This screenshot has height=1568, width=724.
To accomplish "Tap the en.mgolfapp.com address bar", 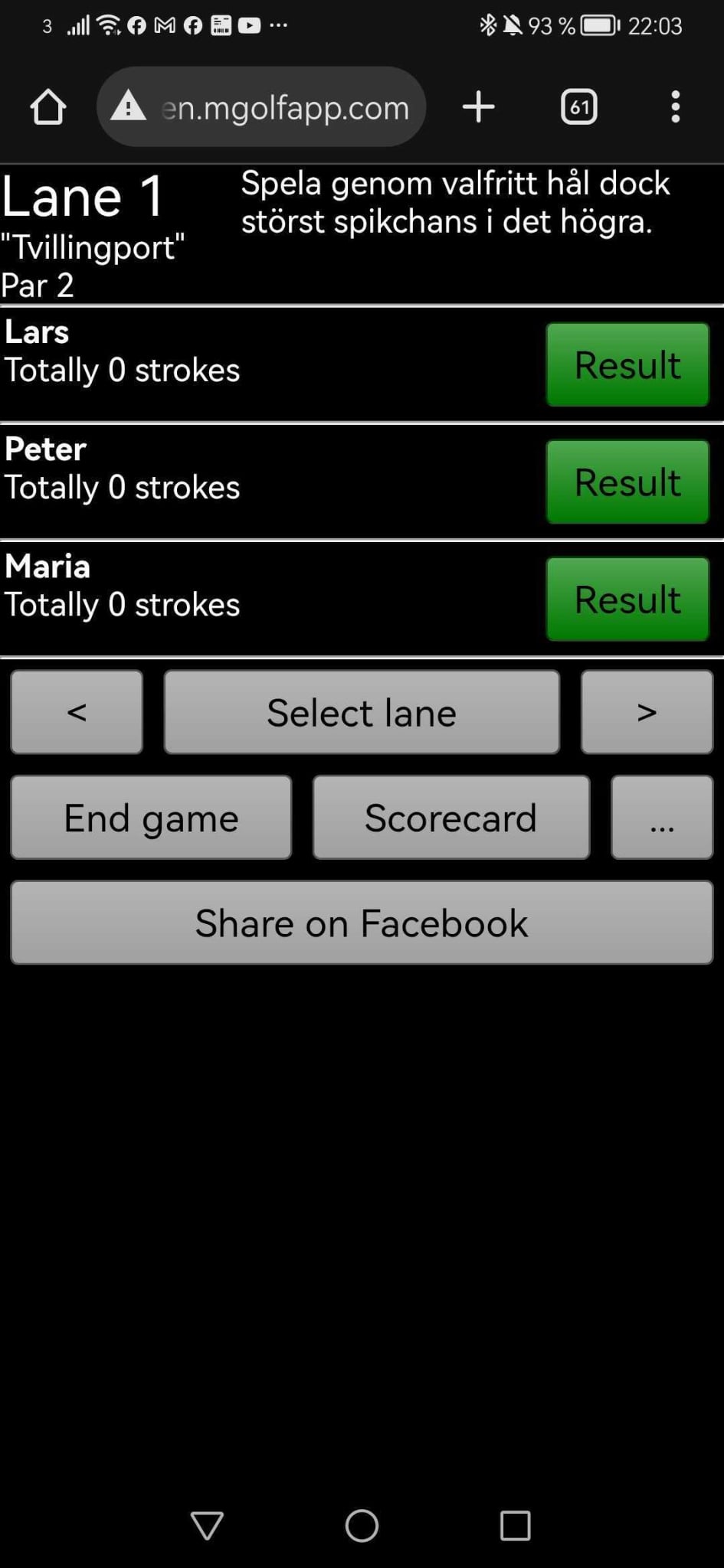I will (x=283, y=107).
